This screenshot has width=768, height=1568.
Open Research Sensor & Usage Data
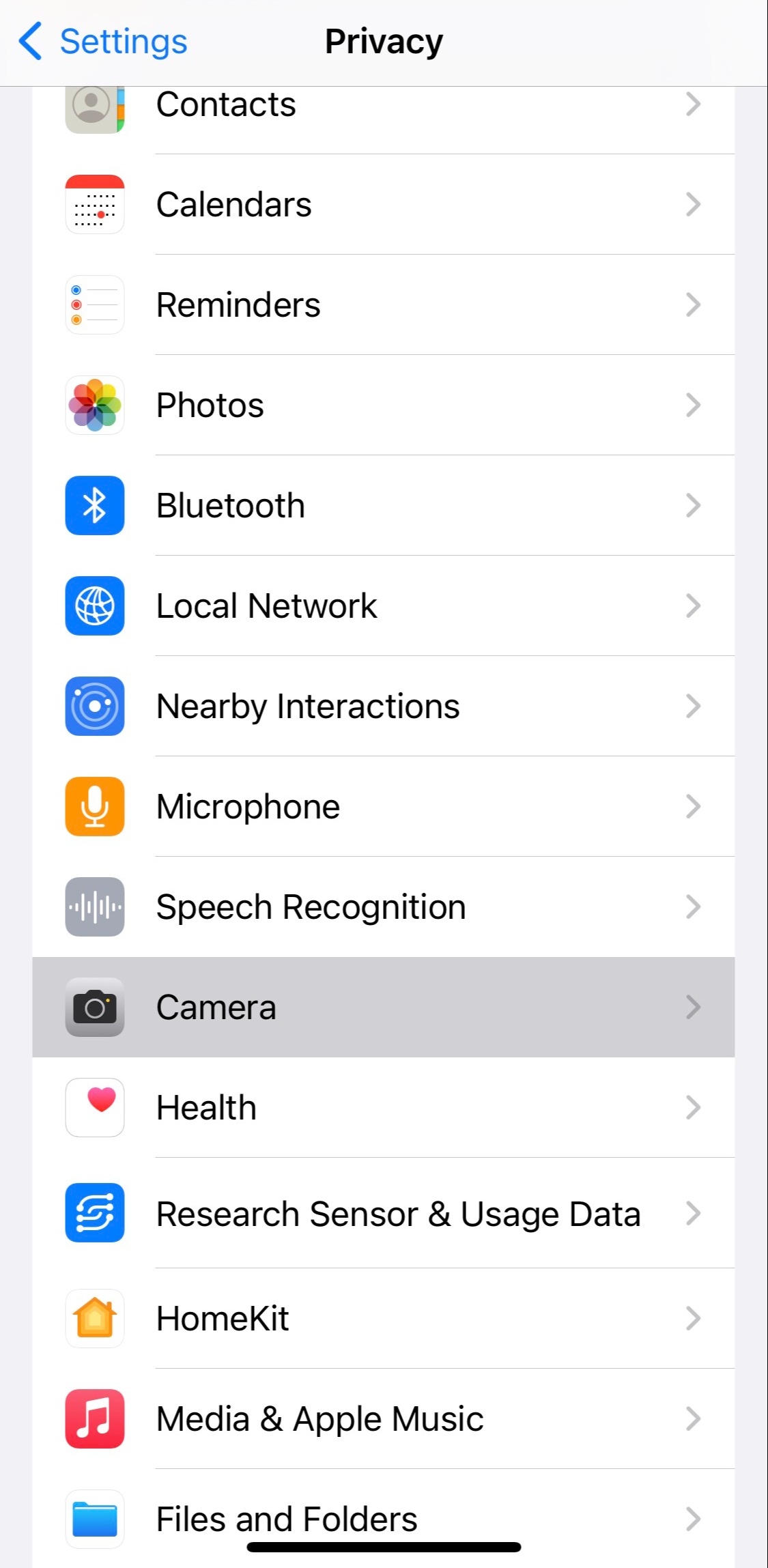(x=382, y=1214)
